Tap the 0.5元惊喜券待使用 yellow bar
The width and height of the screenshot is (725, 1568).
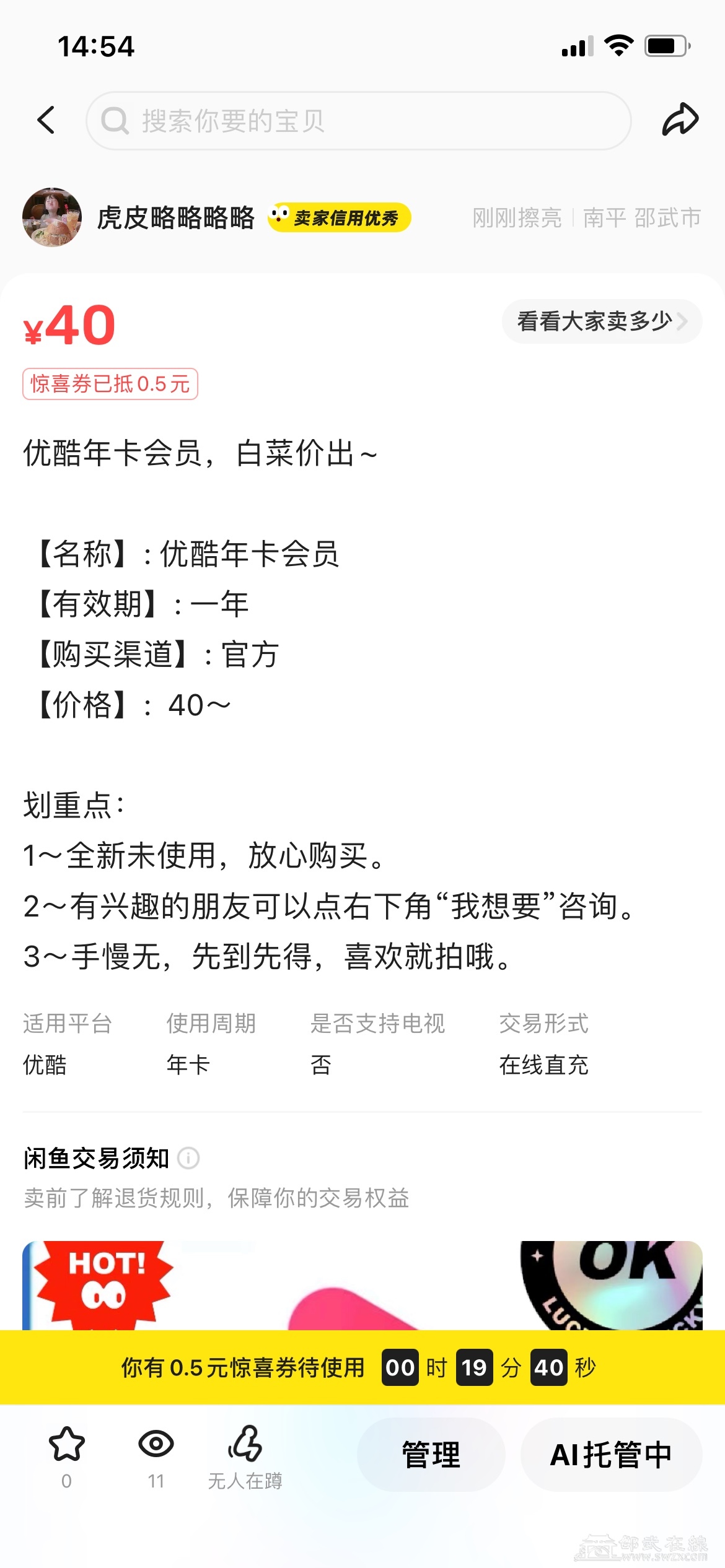[362, 1367]
